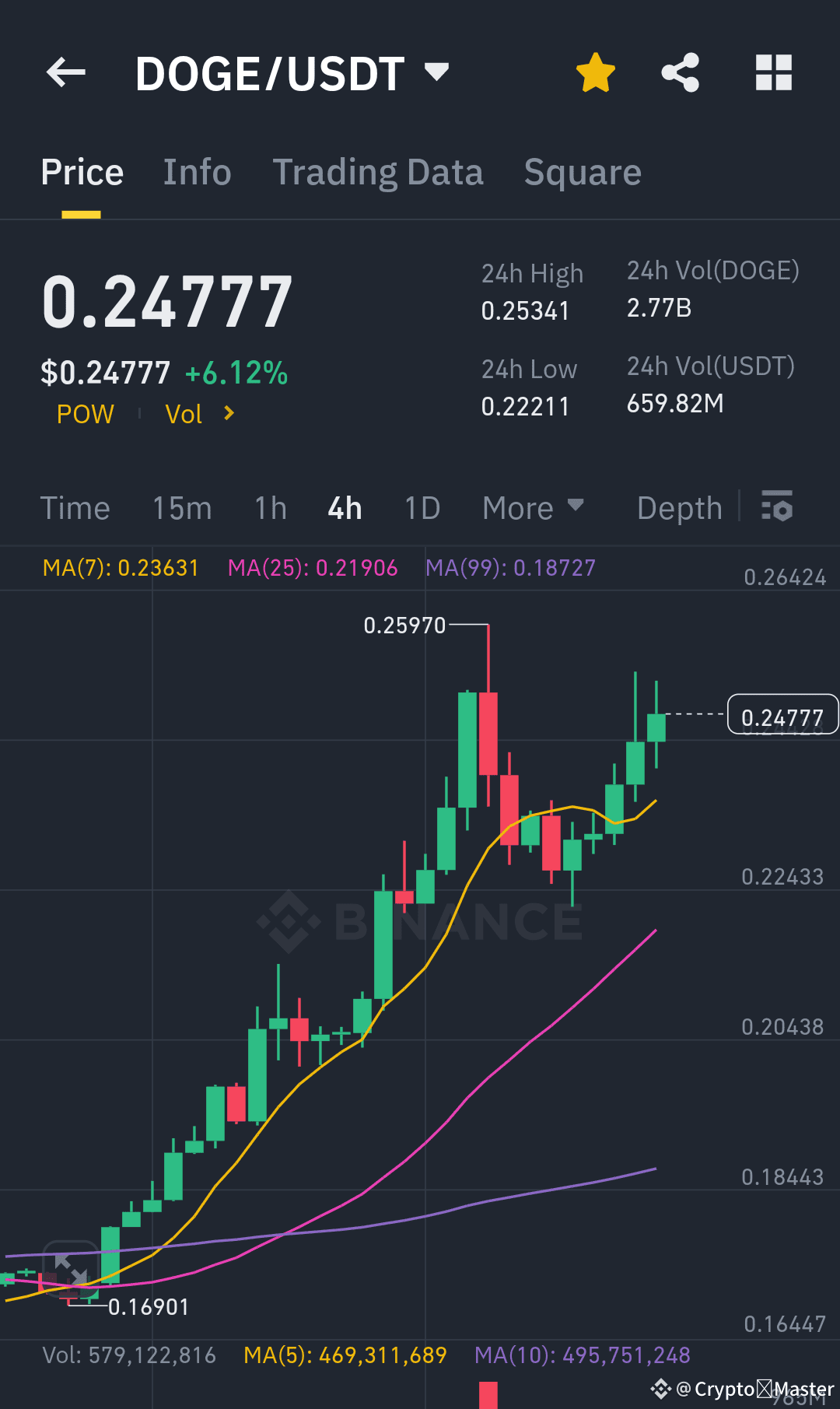Tap the Time interval option
Screen dimensions: 840x1409
75,507
